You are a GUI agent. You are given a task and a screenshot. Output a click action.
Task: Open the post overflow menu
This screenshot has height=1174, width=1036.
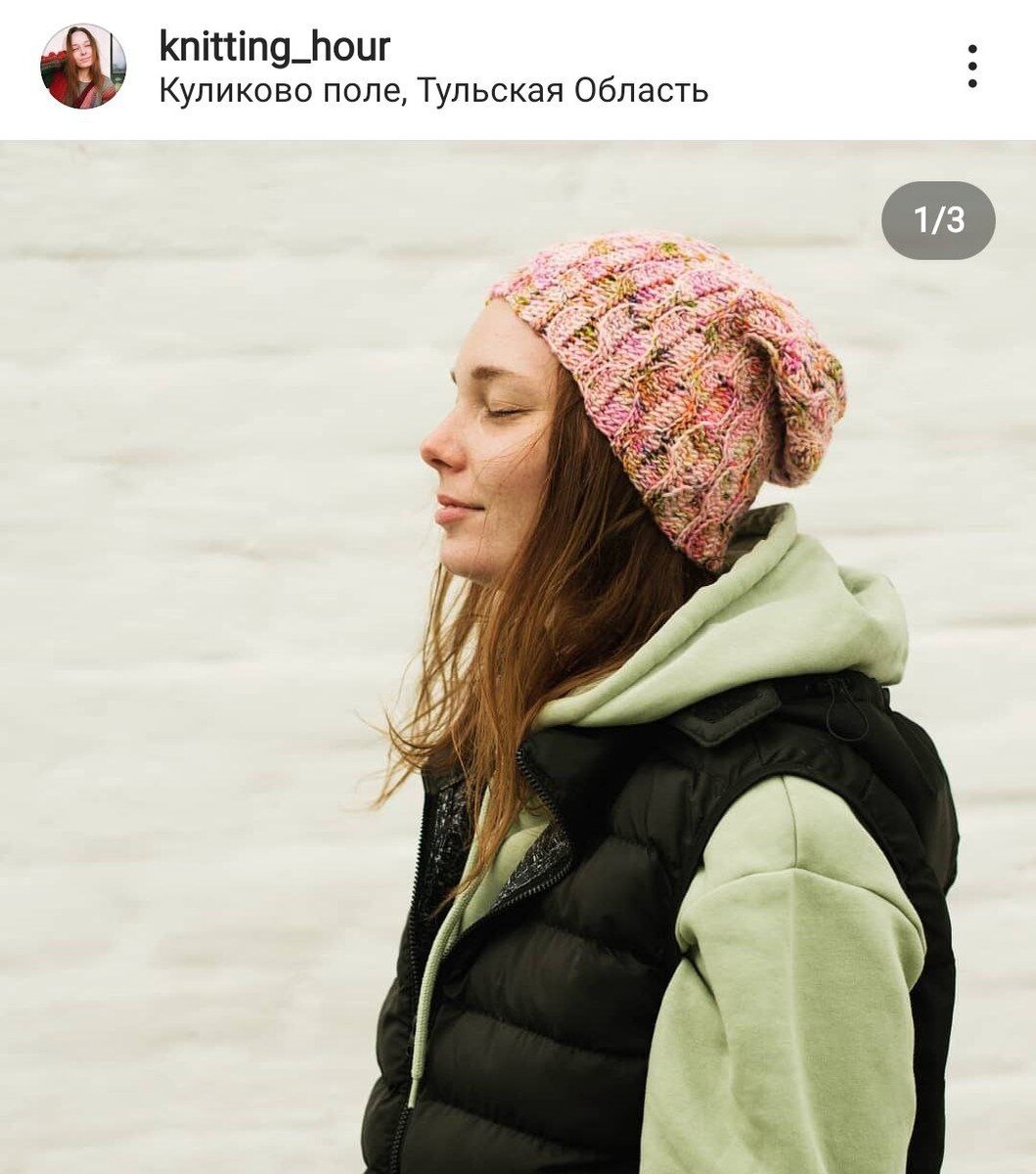971,67
